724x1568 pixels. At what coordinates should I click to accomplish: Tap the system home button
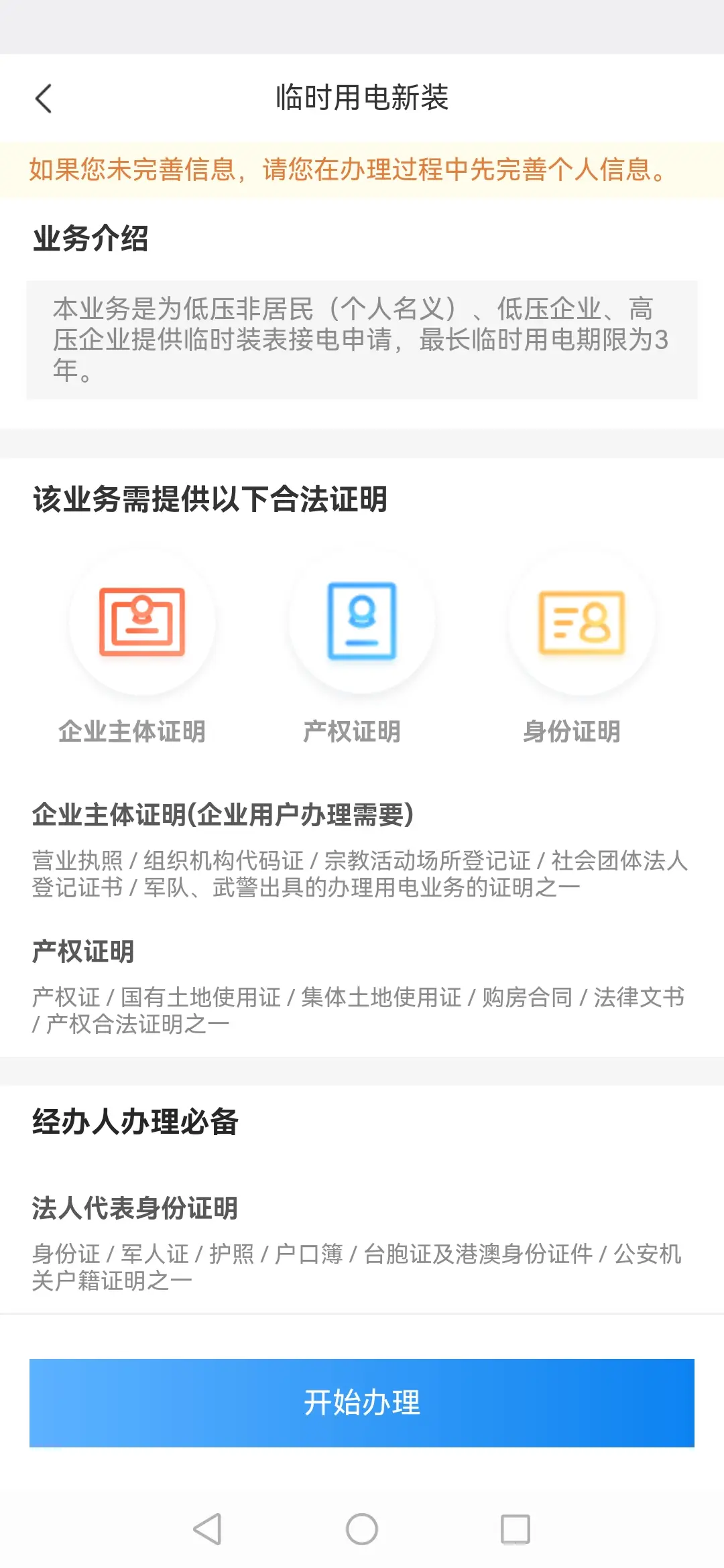pos(362,1529)
